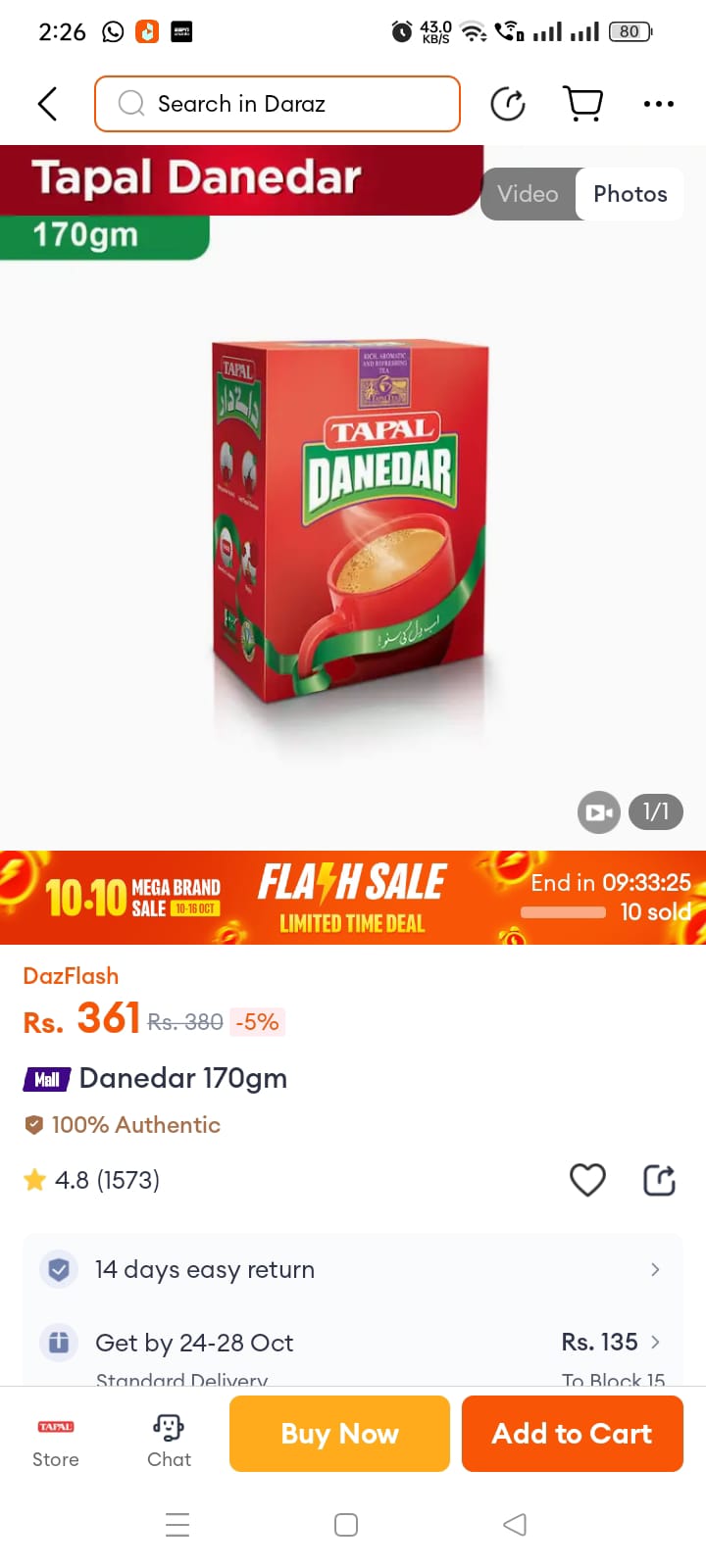Open the shopping cart
Image resolution: width=706 pixels, height=1568 pixels.
click(x=583, y=103)
